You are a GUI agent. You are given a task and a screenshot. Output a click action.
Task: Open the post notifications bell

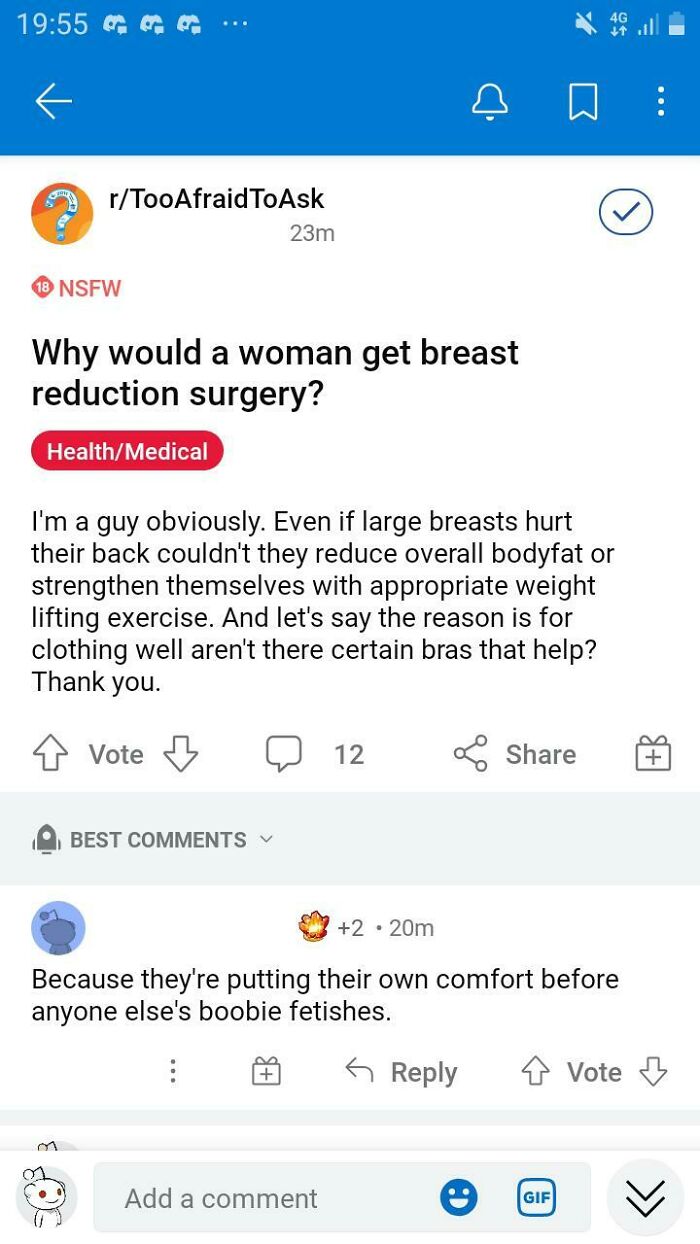coord(489,101)
